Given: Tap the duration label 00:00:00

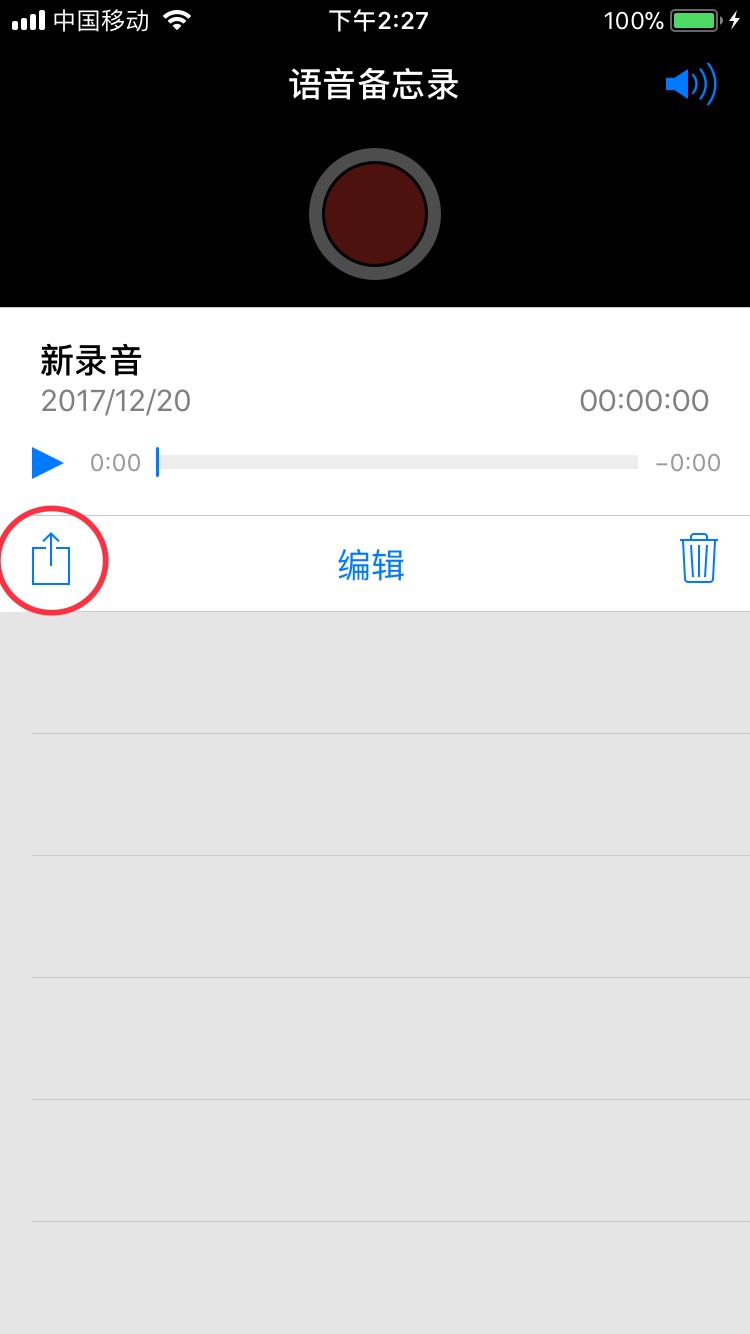Looking at the screenshot, I should tap(646, 401).
